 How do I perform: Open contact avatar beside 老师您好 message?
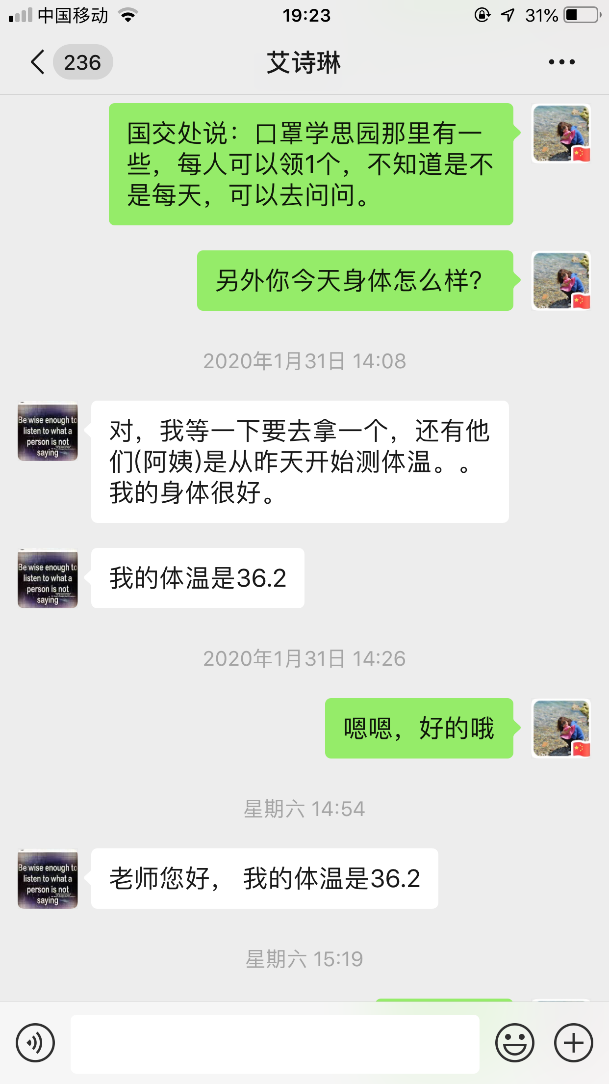pos(48,879)
